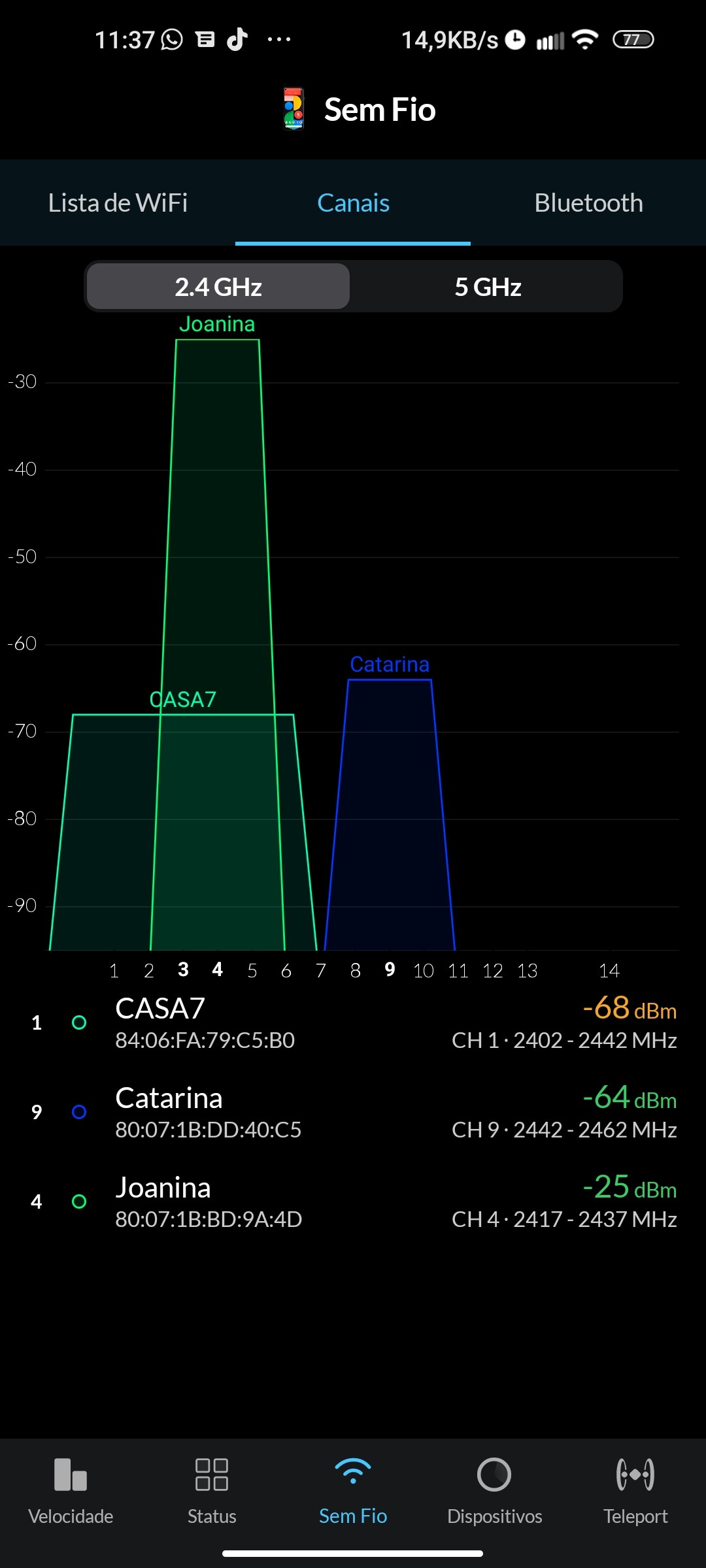Open the Catarina network row
The image size is (706, 1568).
353,1113
